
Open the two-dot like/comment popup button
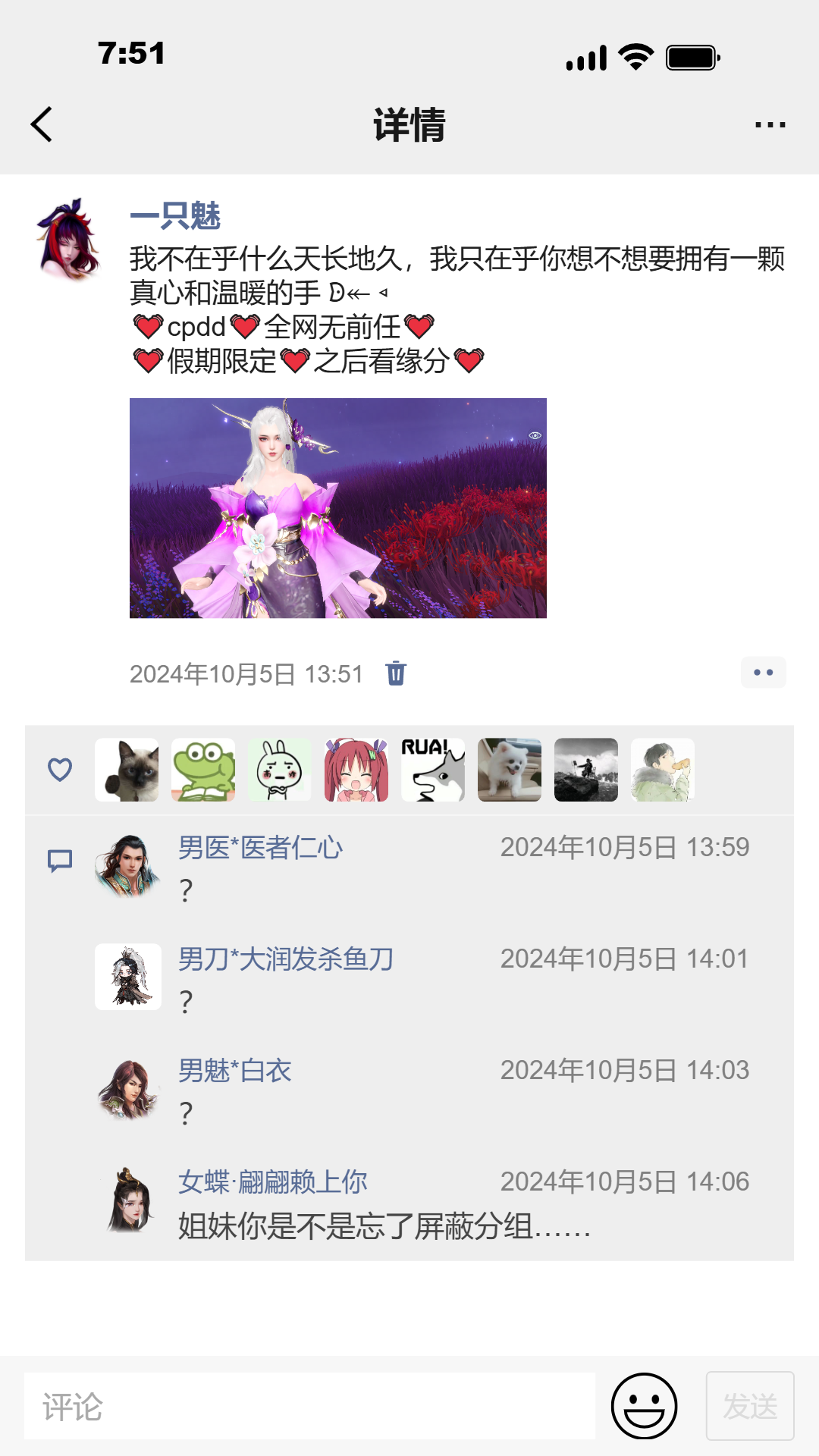[x=764, y=673]
